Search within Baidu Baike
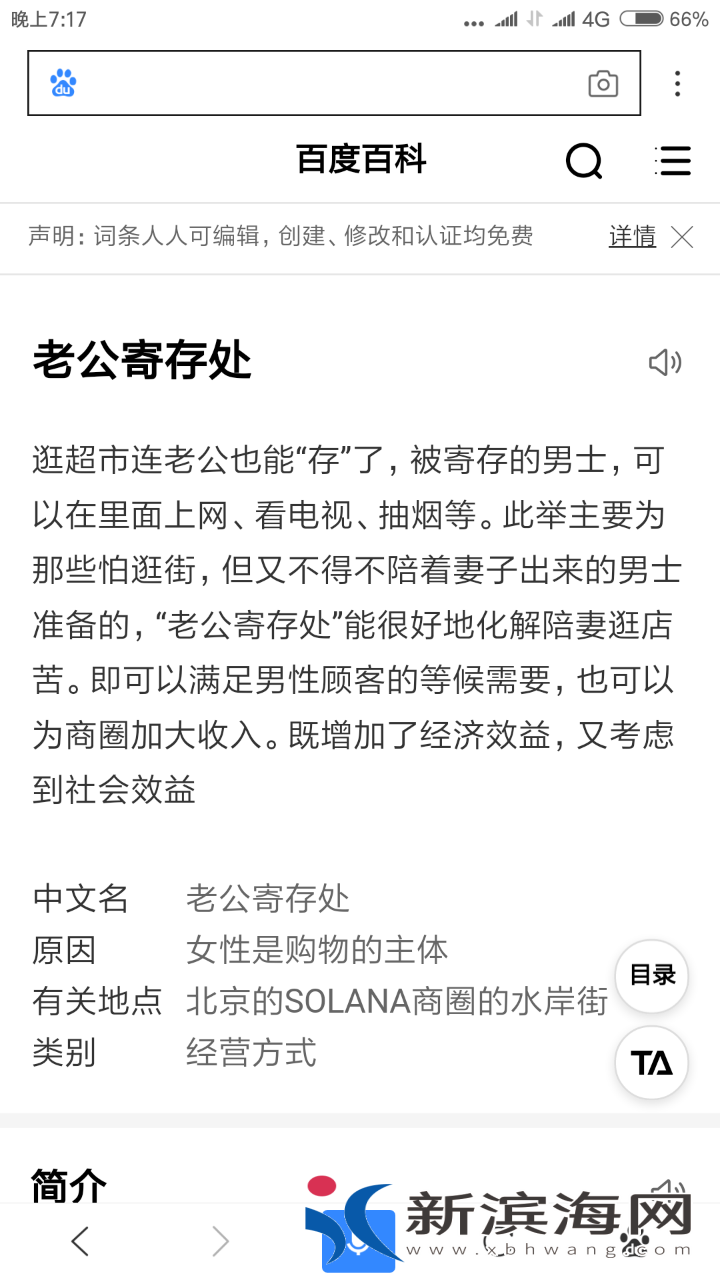 584,160
